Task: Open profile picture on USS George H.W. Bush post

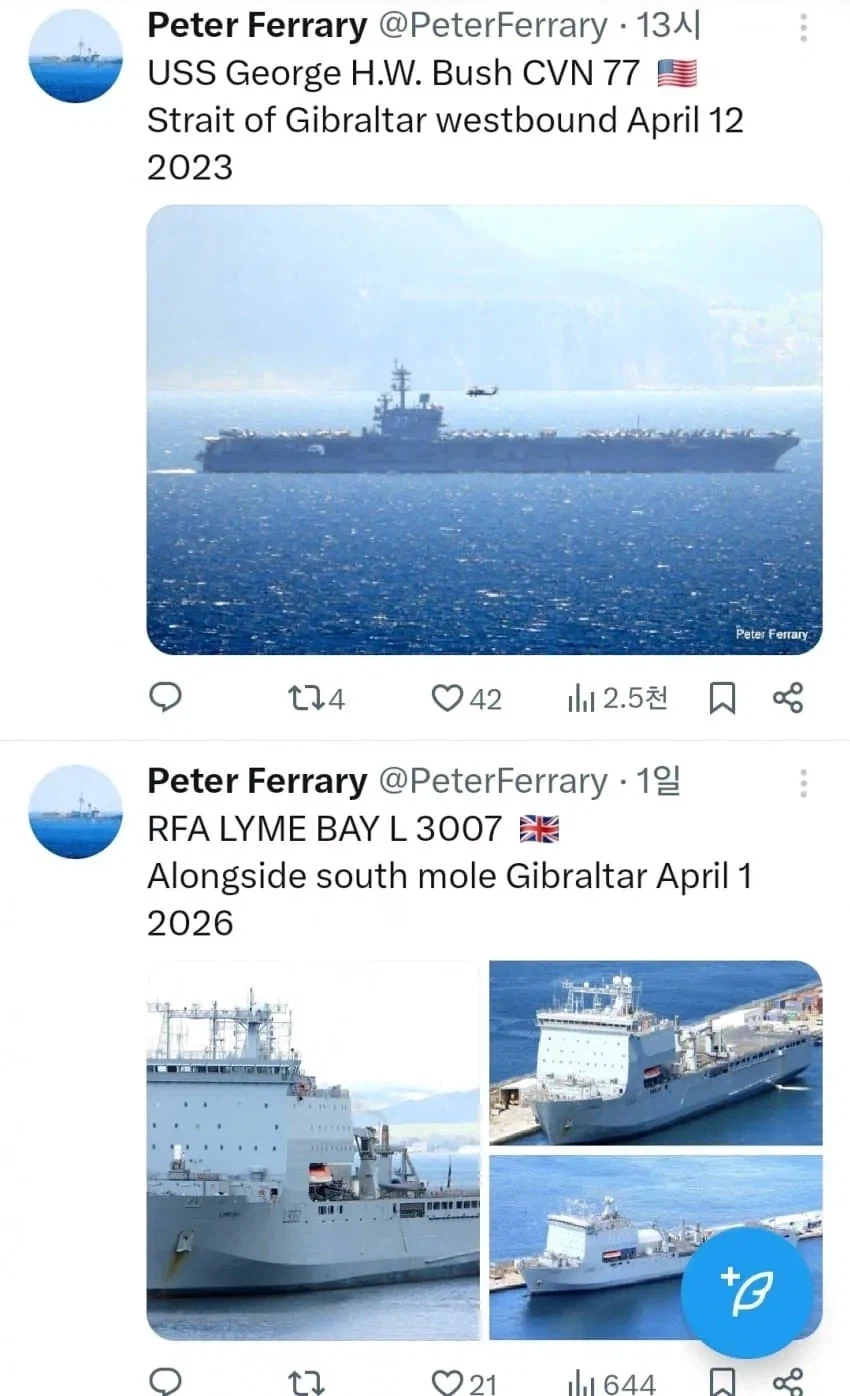Action: click(76, 56)
